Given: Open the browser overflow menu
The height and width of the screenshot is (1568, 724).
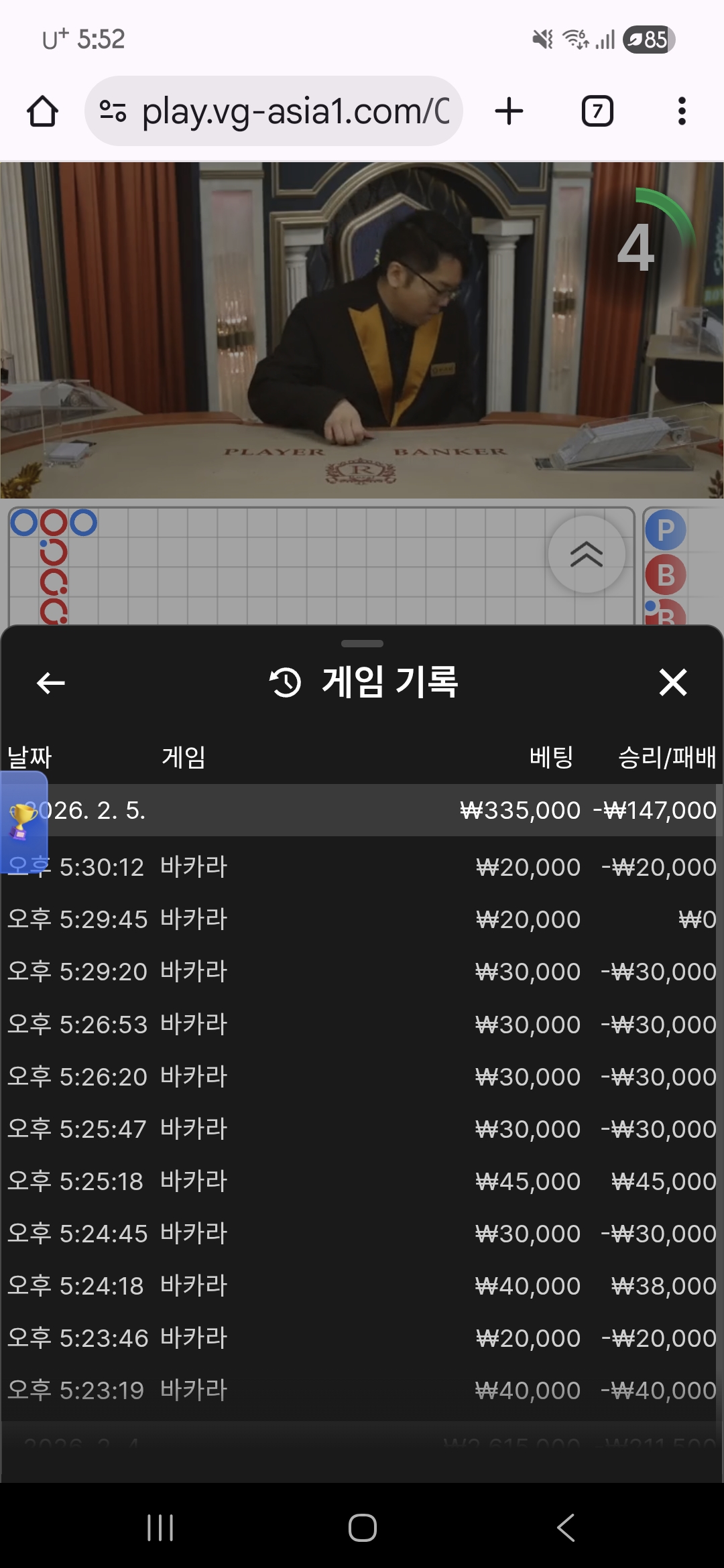Looking at the screenshot, I should (x=682, y=111).
